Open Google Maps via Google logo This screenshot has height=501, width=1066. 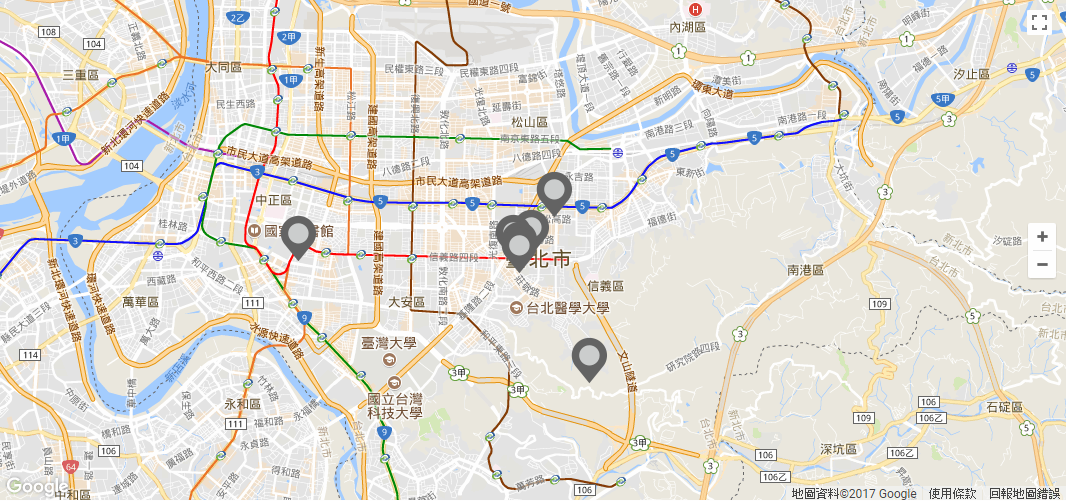[x=35, y=486]
